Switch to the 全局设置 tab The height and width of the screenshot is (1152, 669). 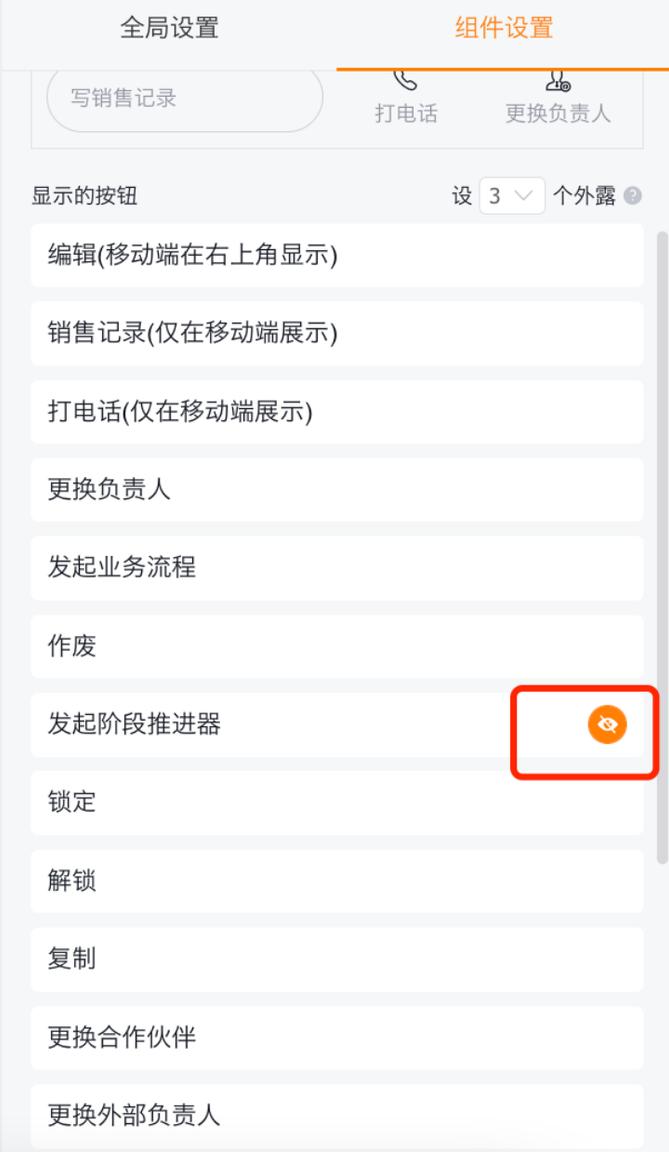pyautogui.click(x=169, y=28)
